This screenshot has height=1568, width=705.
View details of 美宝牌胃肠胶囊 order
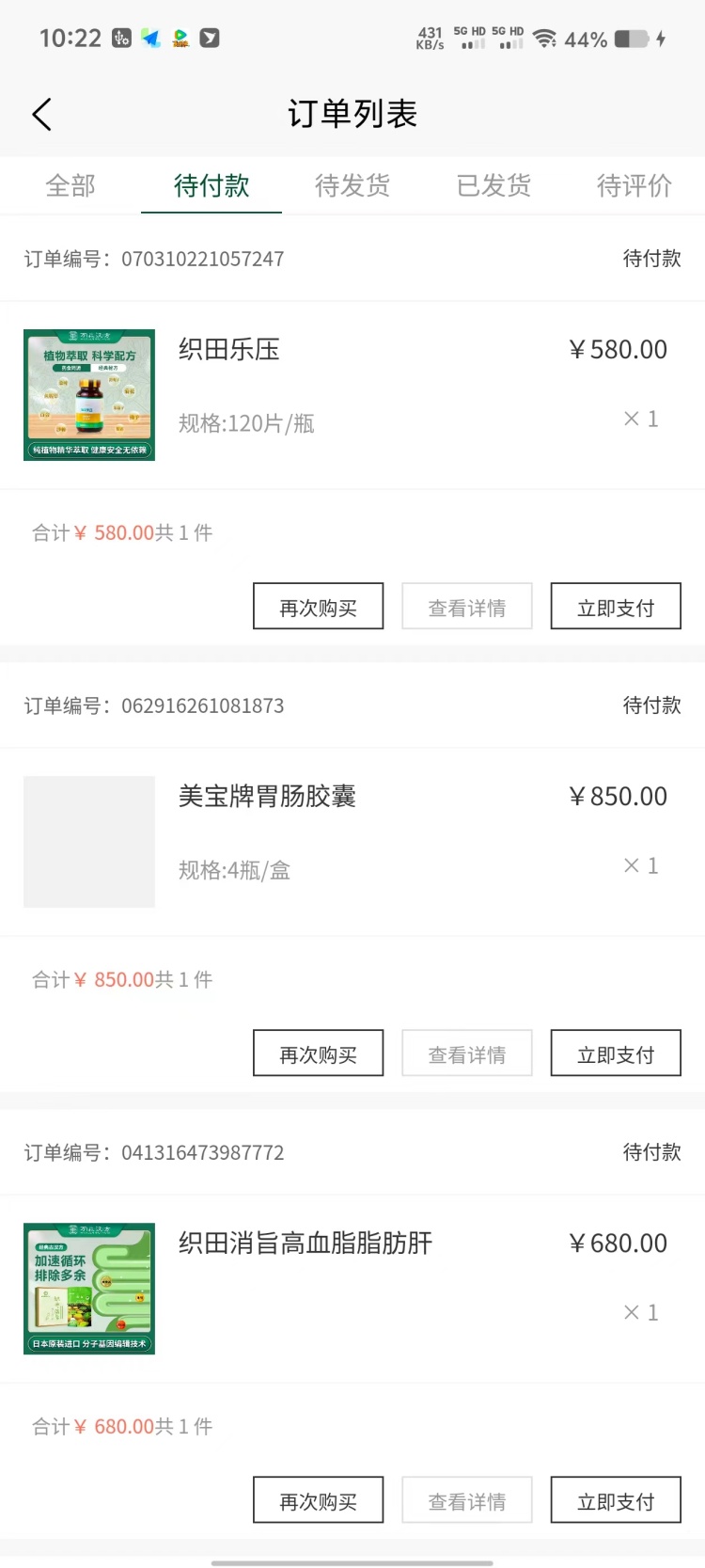466,1053
